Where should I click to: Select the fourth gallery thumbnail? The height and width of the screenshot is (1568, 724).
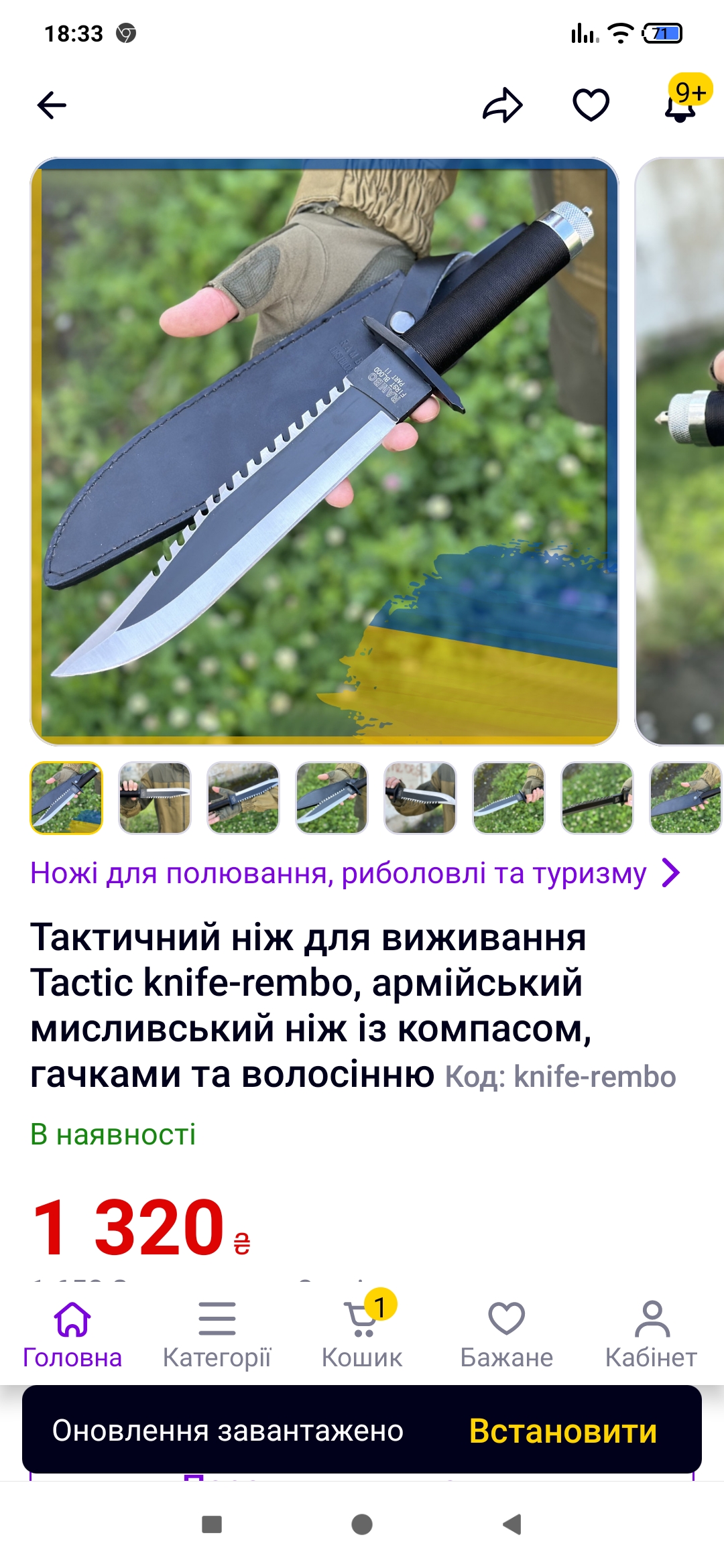[332, 797]
